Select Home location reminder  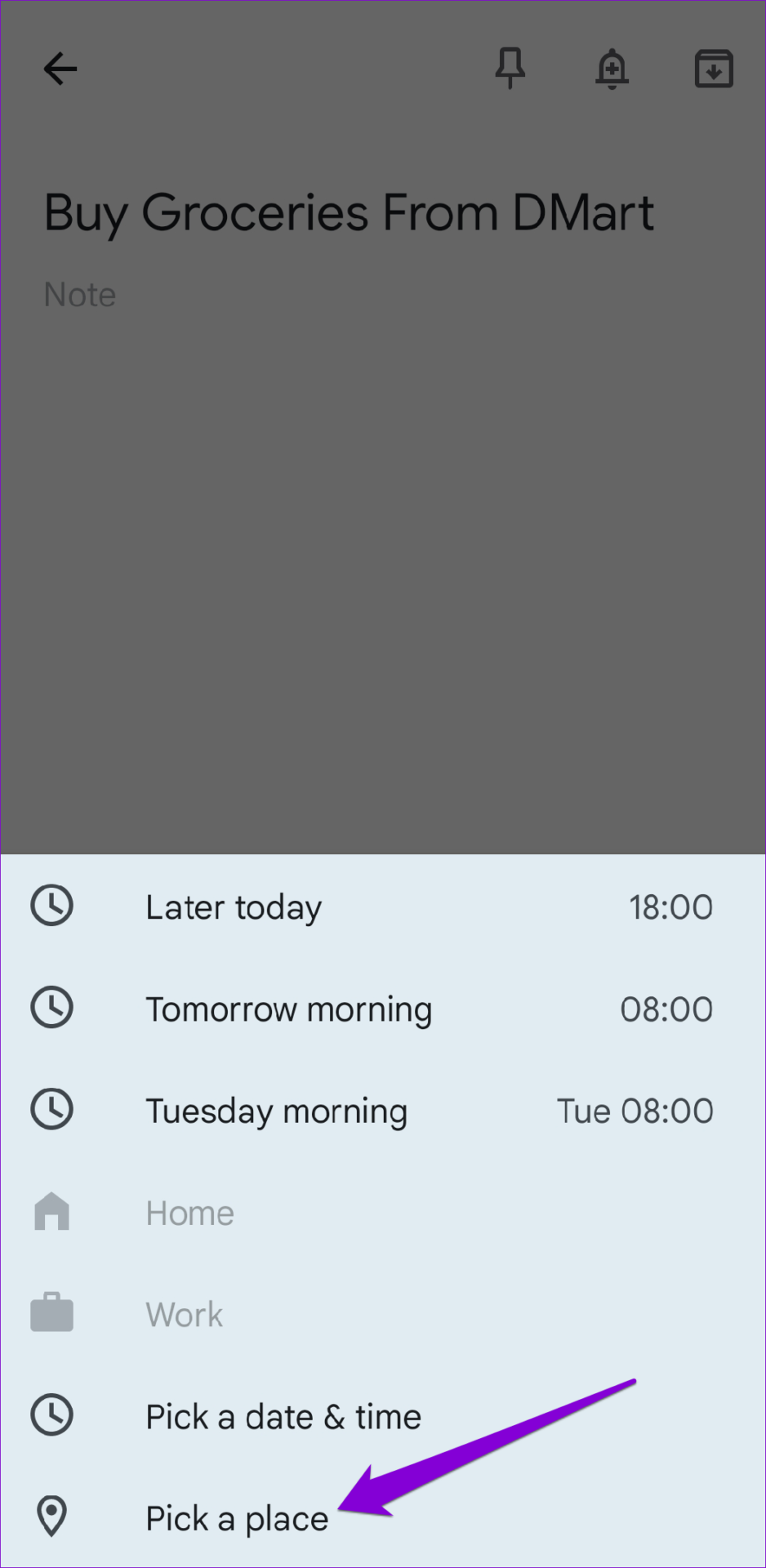pyautogui.click(x=383, y=1213)
